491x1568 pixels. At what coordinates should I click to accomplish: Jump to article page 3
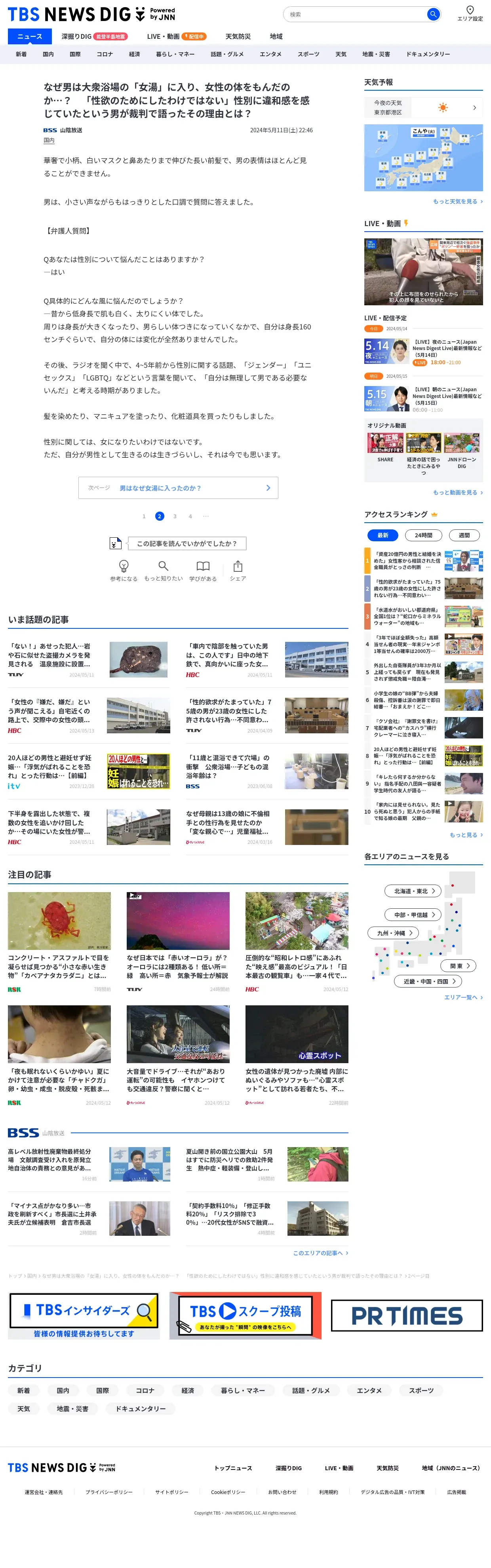coord(175,516)
